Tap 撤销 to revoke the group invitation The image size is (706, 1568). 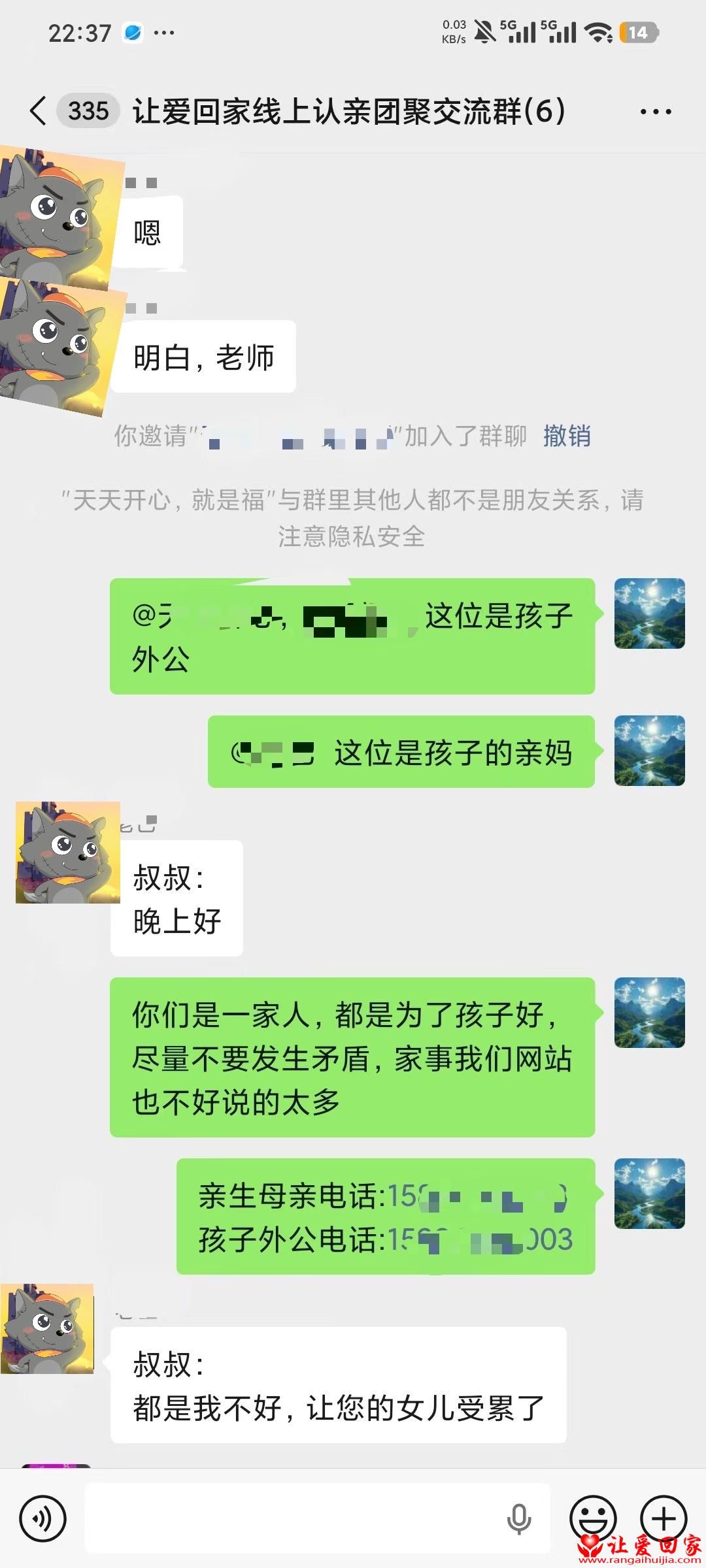click(567, 435)
